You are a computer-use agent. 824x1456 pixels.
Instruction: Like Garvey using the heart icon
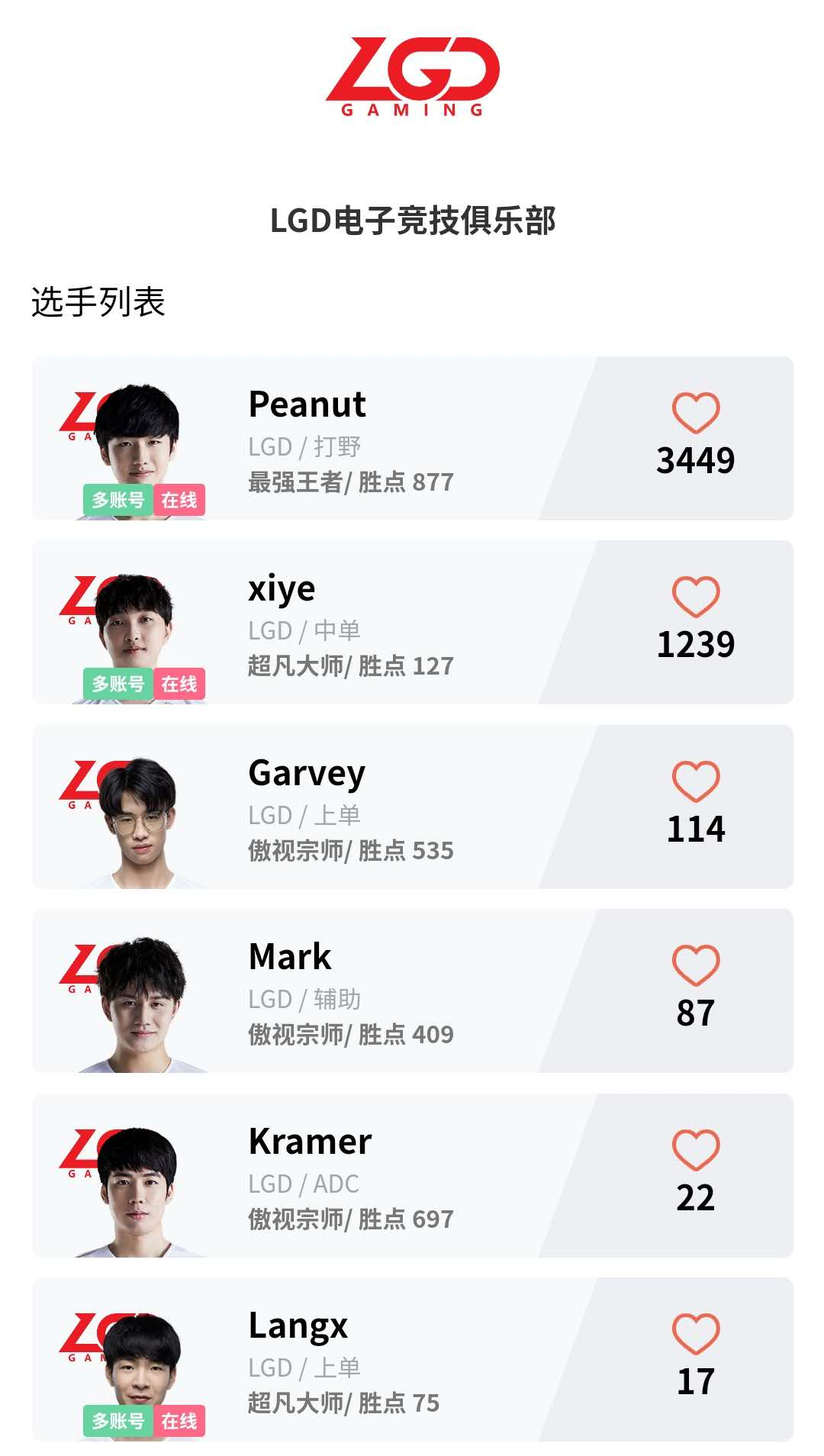[696, 781]
